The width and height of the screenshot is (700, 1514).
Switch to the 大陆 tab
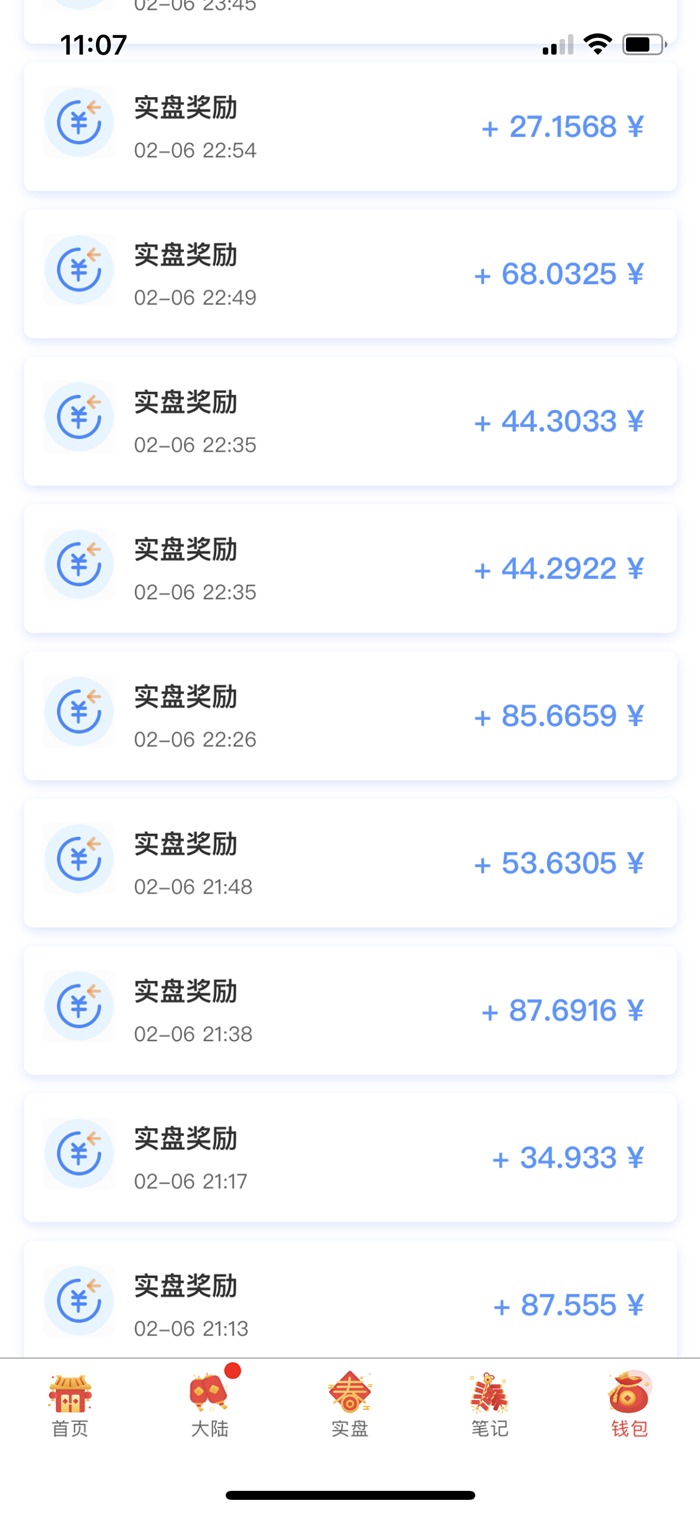click(210, 1405)
